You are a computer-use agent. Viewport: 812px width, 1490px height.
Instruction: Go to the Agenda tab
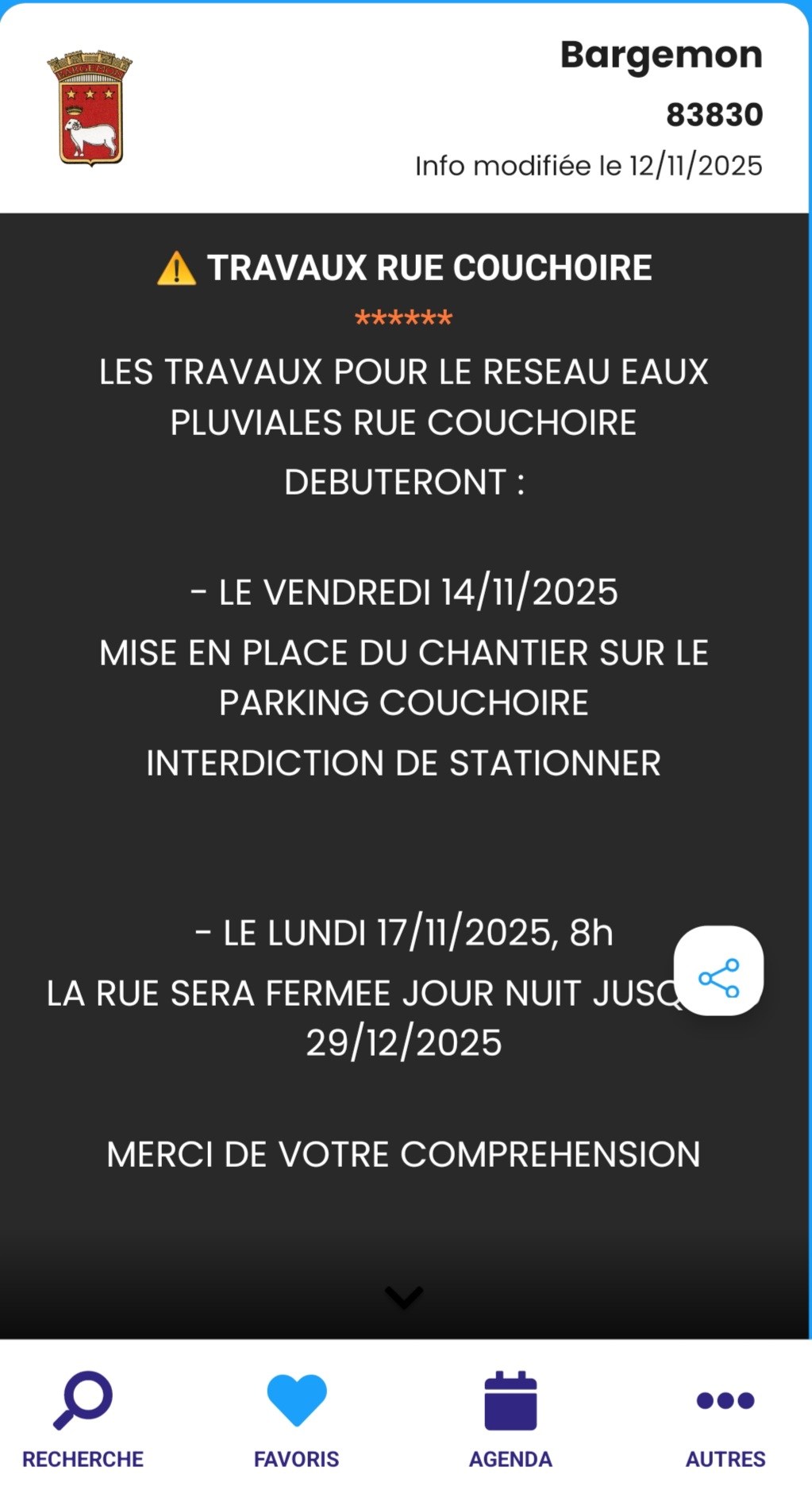click(510, 1419)
